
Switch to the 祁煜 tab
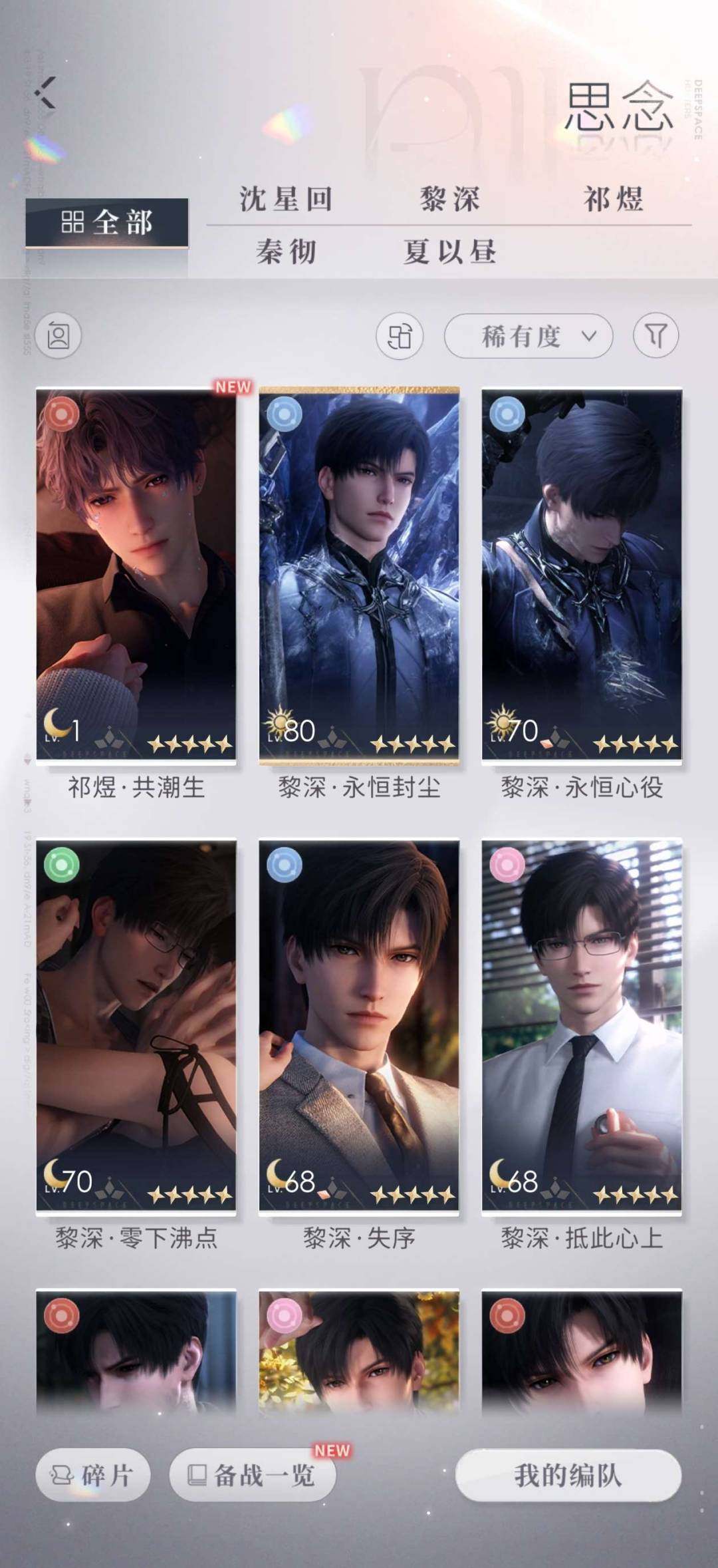point(613,199)
